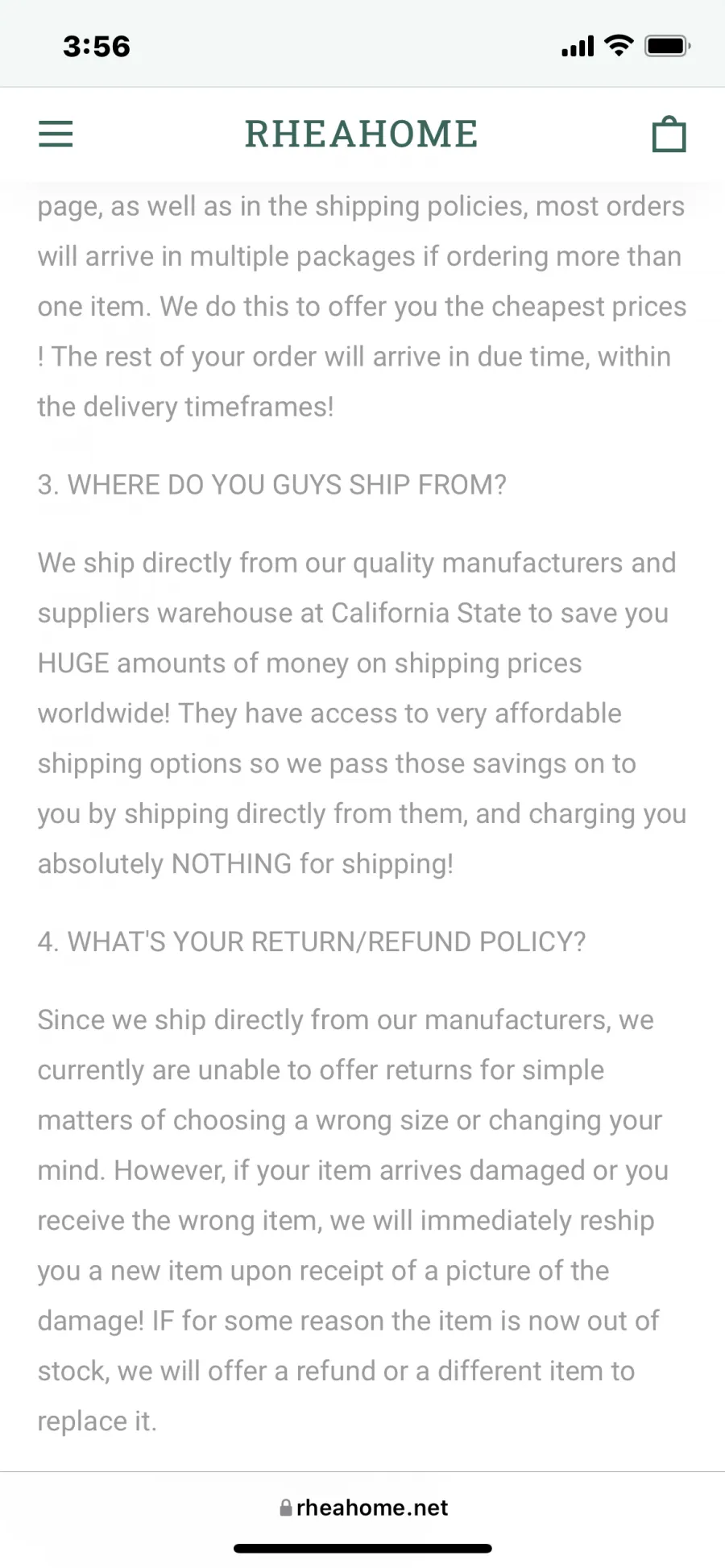The image size is (725, 1568).
Task: Tap the RHEAHOME logo to go home
Action: click(x=362, y=134)
